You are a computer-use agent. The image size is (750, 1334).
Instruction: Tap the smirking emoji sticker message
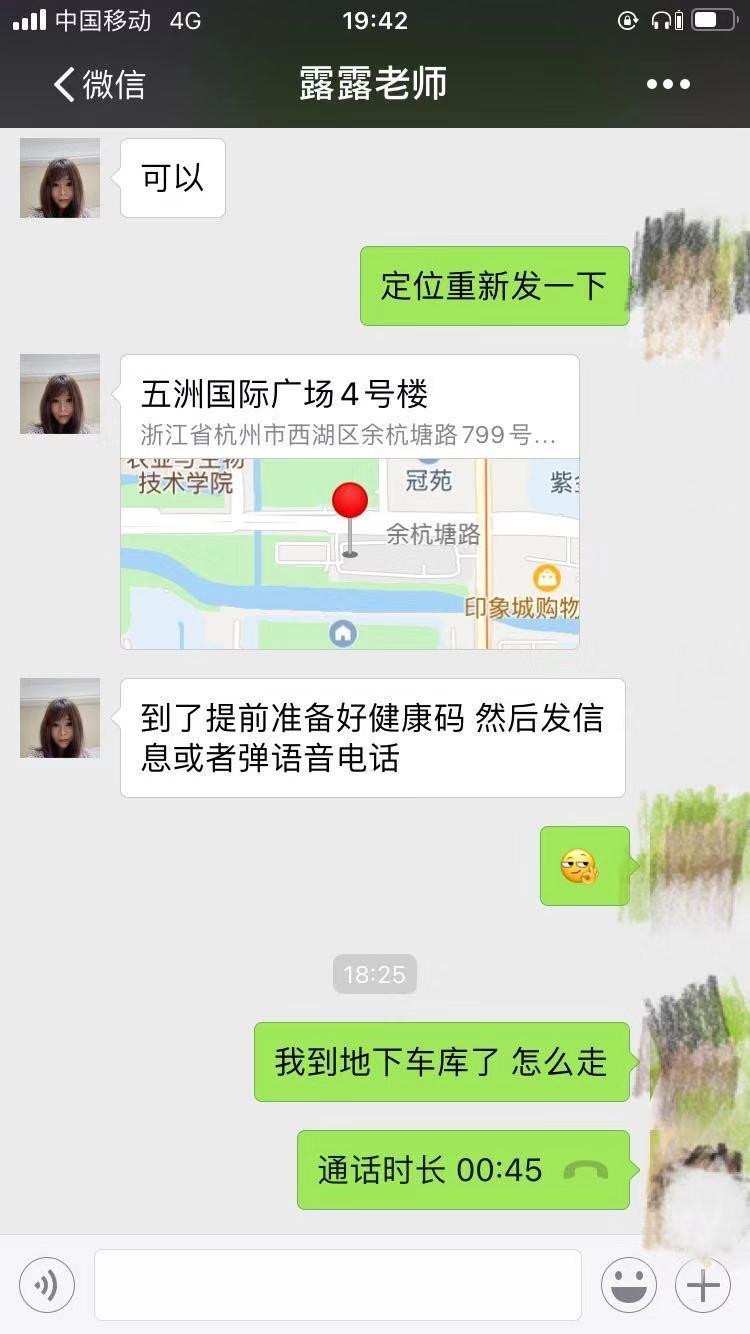tap(584, 864)
